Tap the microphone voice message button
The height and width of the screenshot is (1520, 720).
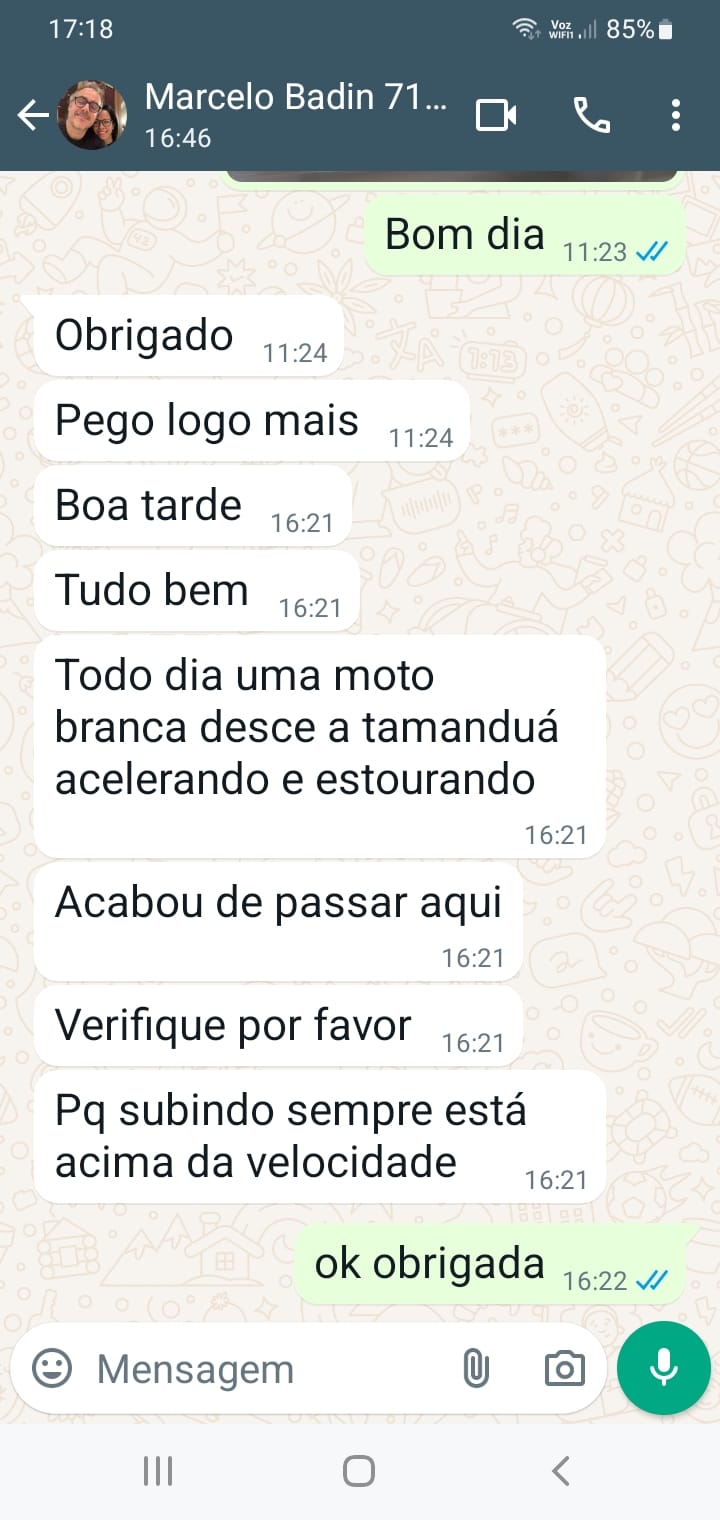[664, 1368]
